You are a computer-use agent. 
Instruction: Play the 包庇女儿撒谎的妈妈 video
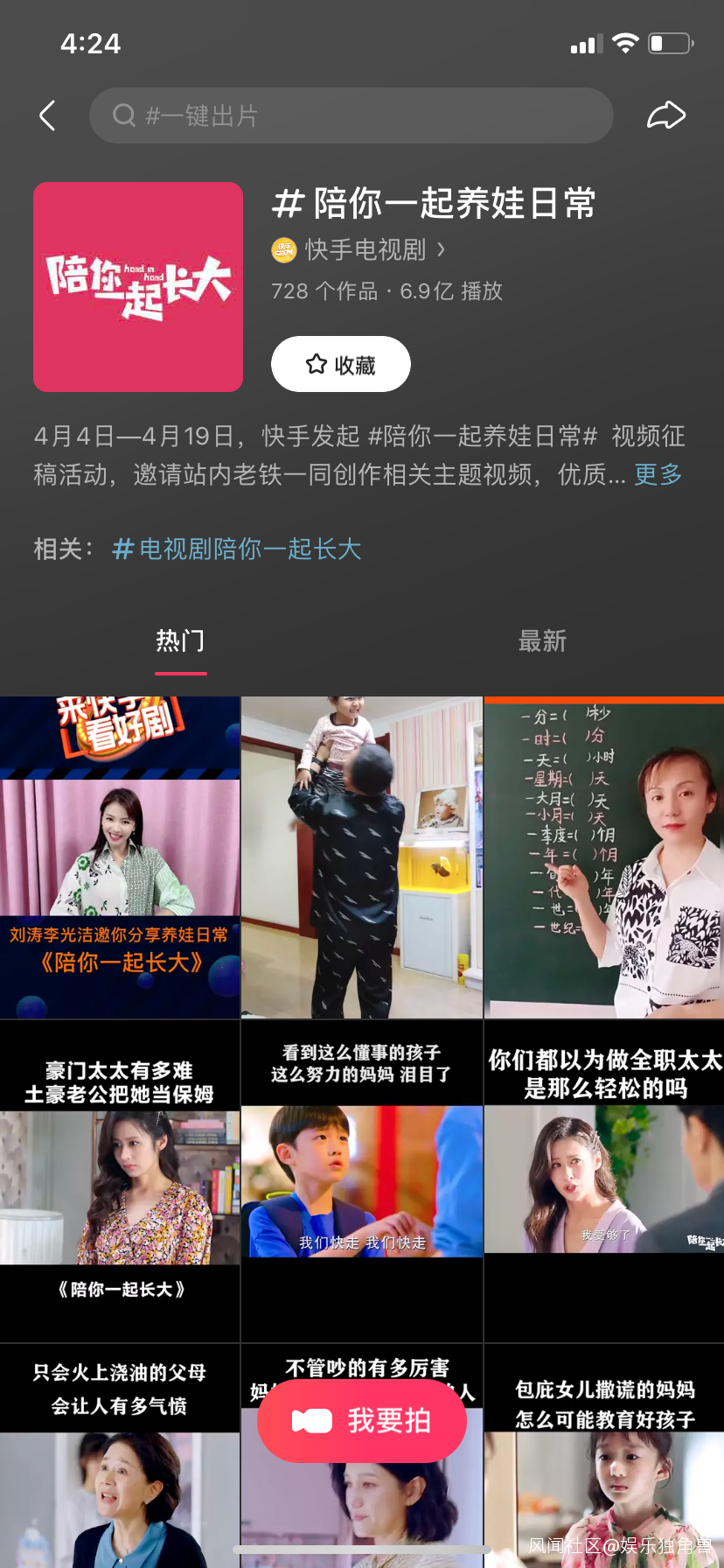(x=604, y=1456)
